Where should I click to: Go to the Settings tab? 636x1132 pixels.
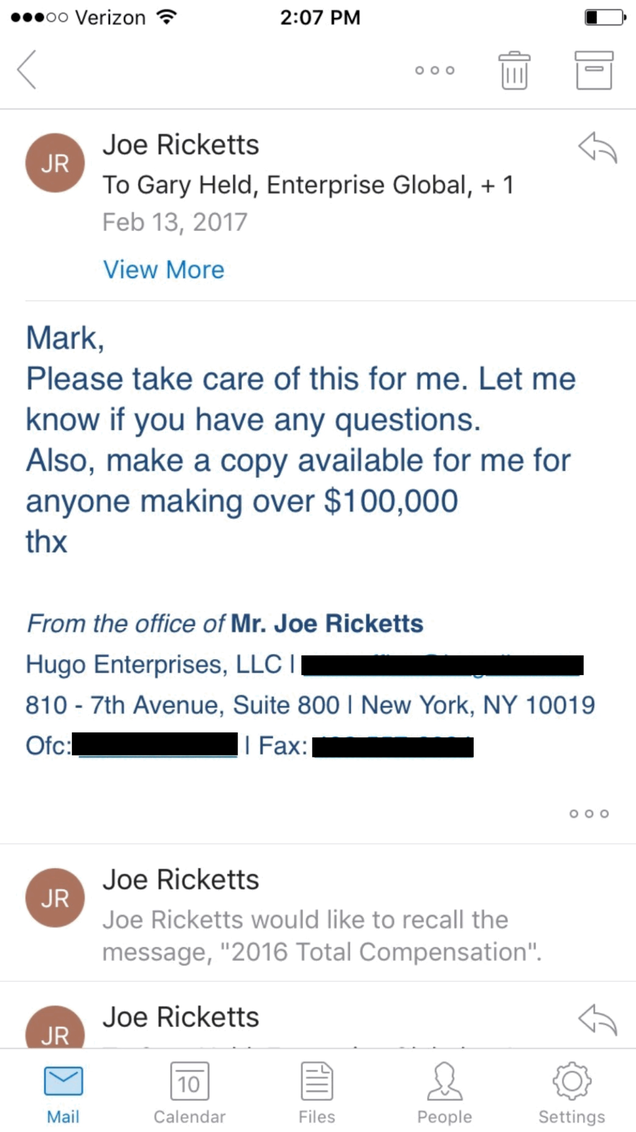571,1092
